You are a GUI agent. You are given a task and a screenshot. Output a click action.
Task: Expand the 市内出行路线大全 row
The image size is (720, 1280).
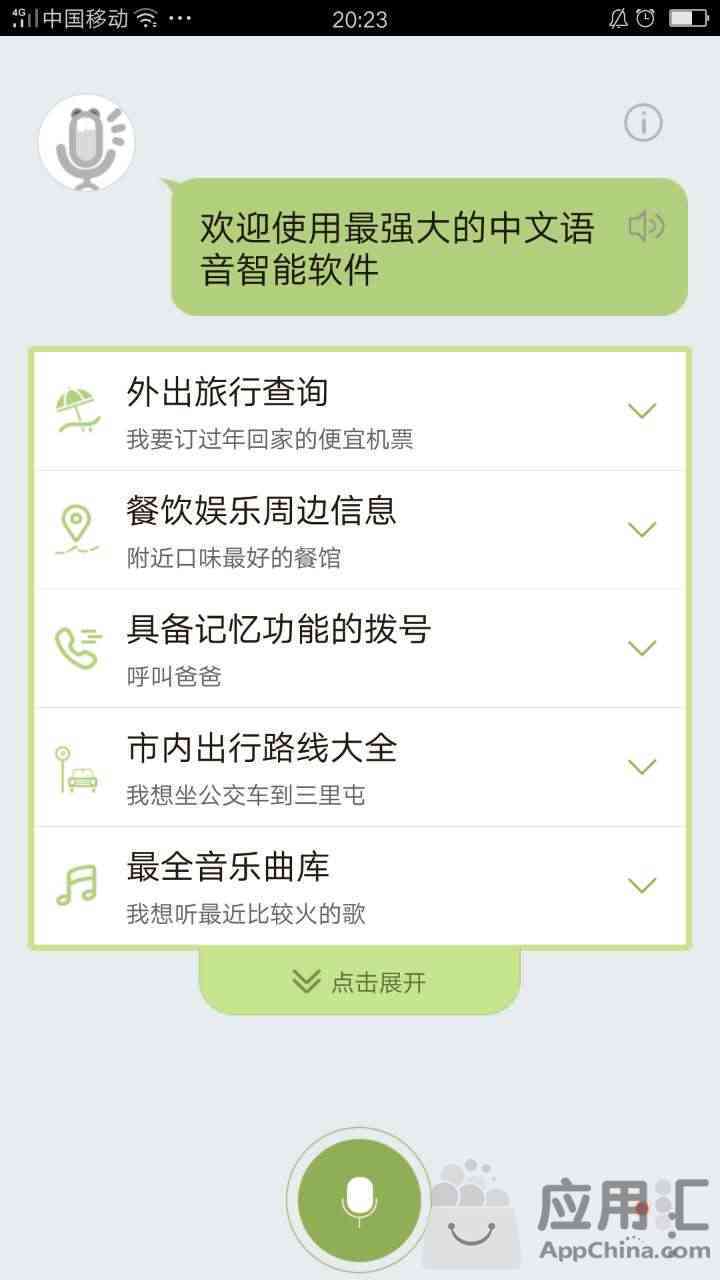[641, 767]
